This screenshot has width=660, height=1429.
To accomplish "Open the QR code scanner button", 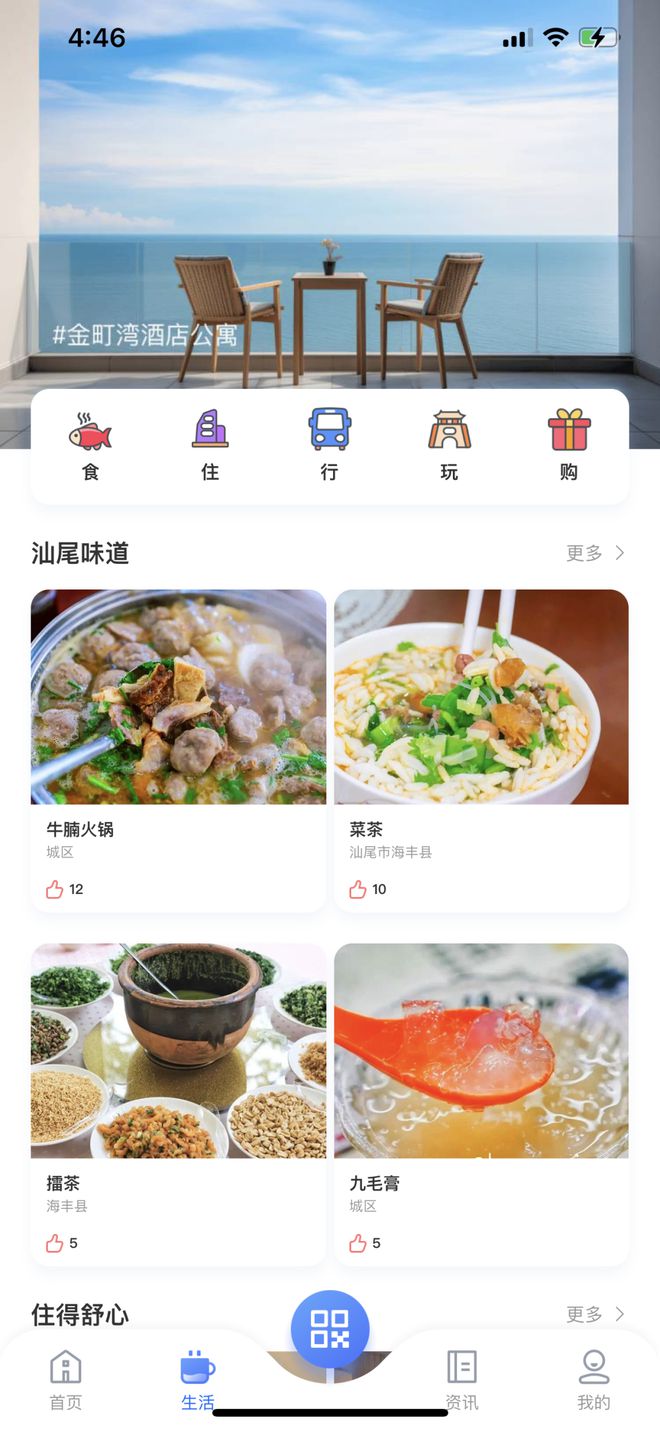I will click(x=330, y=1329).
